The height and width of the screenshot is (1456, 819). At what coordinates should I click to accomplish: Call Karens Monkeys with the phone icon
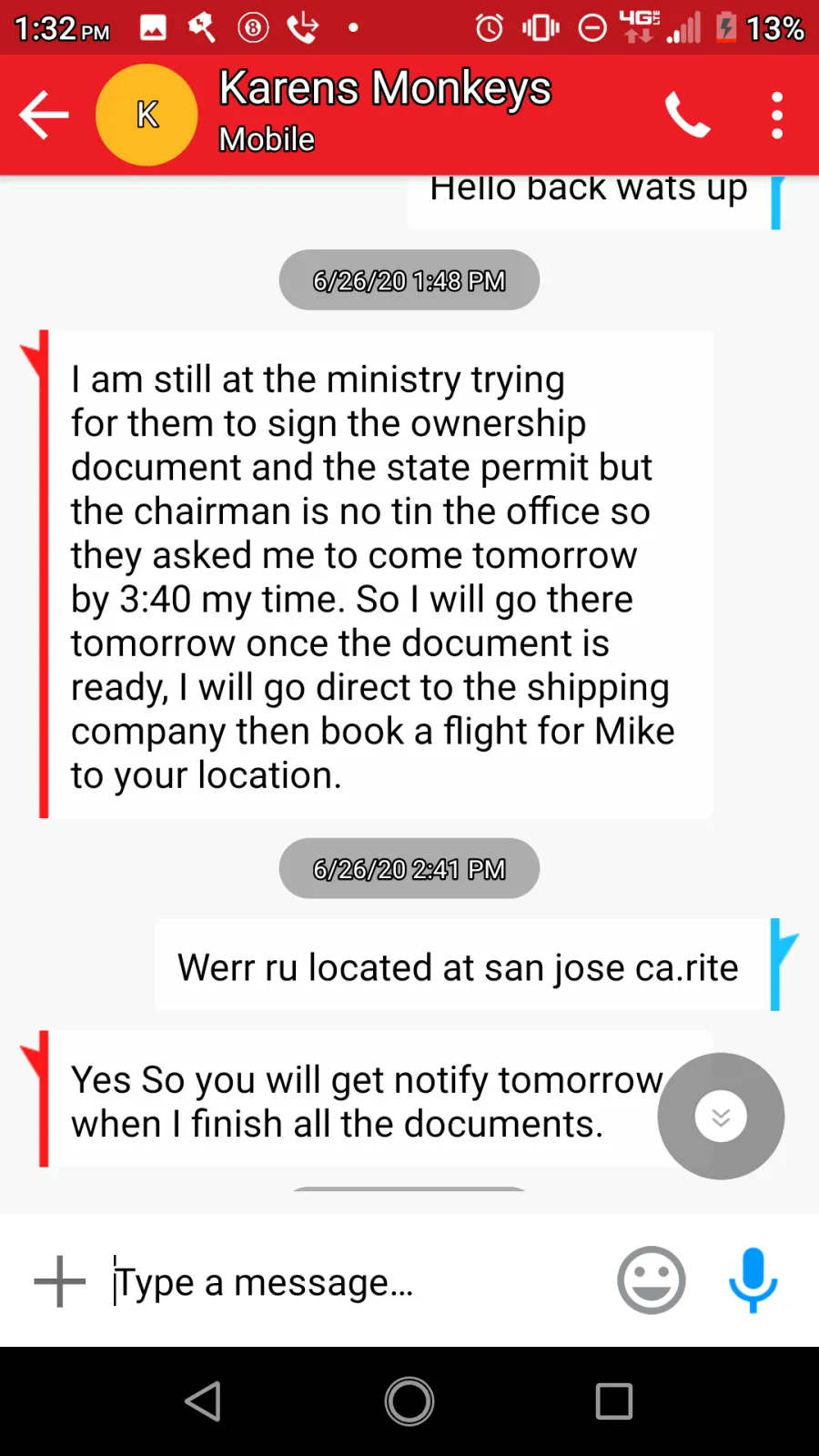tap(687, 115)
